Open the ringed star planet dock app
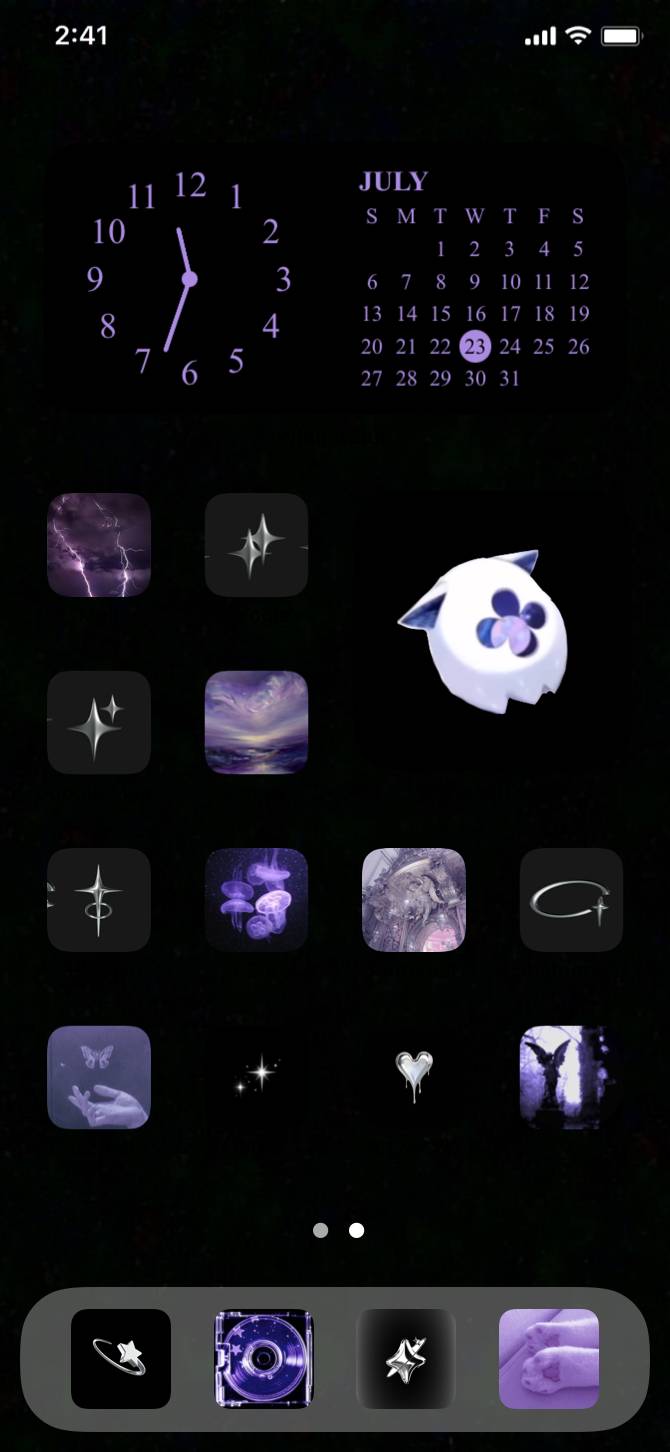This screenshot has width=670, height=1452. pos(121,1358)
